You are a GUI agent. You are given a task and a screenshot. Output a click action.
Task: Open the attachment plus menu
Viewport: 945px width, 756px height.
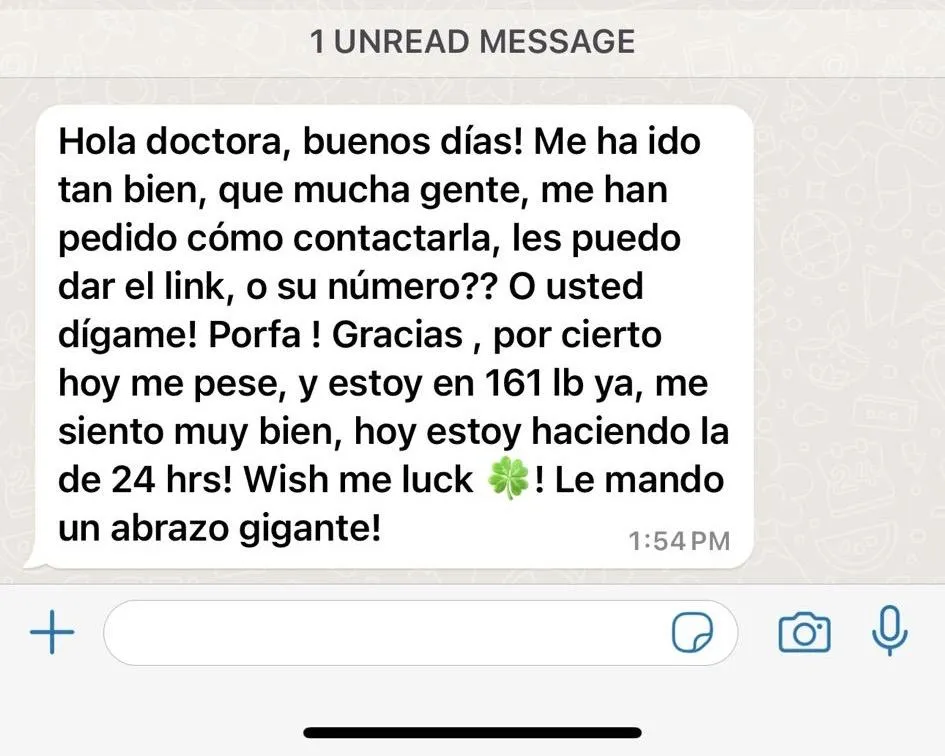(52, 634)
